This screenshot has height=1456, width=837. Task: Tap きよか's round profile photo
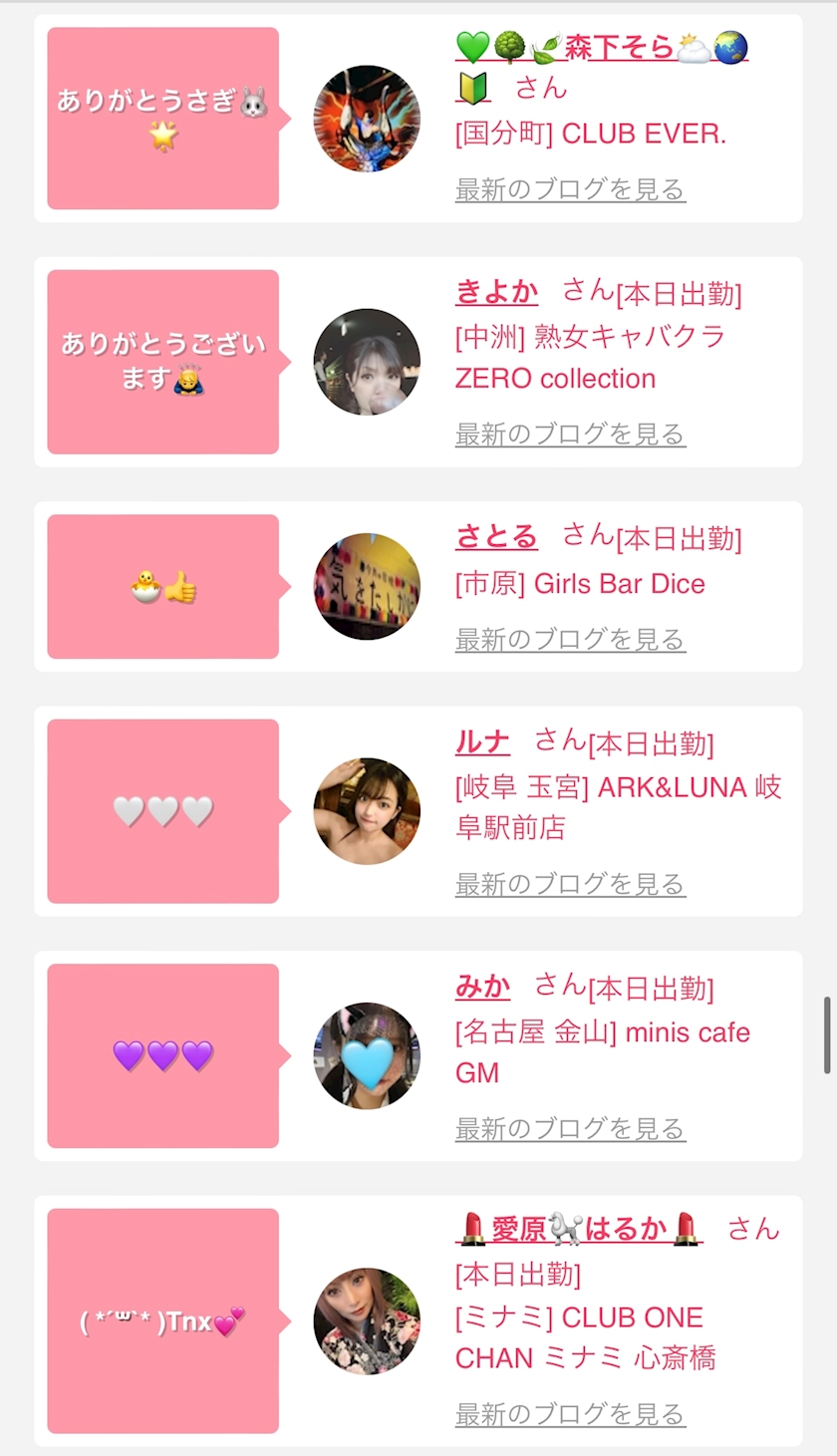pos(367,362)
